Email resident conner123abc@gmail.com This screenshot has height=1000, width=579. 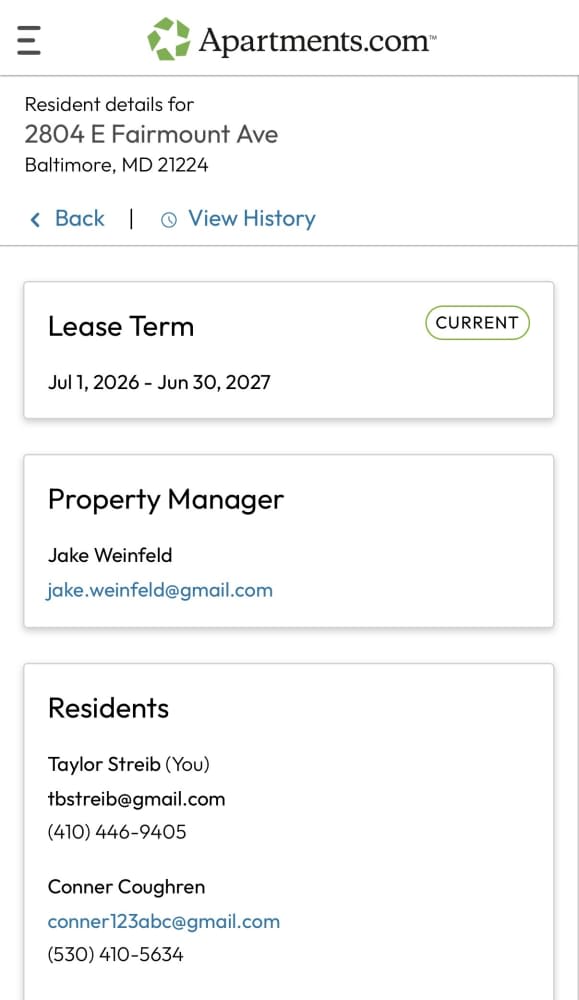pyautogui.click(x=164, y=922)
